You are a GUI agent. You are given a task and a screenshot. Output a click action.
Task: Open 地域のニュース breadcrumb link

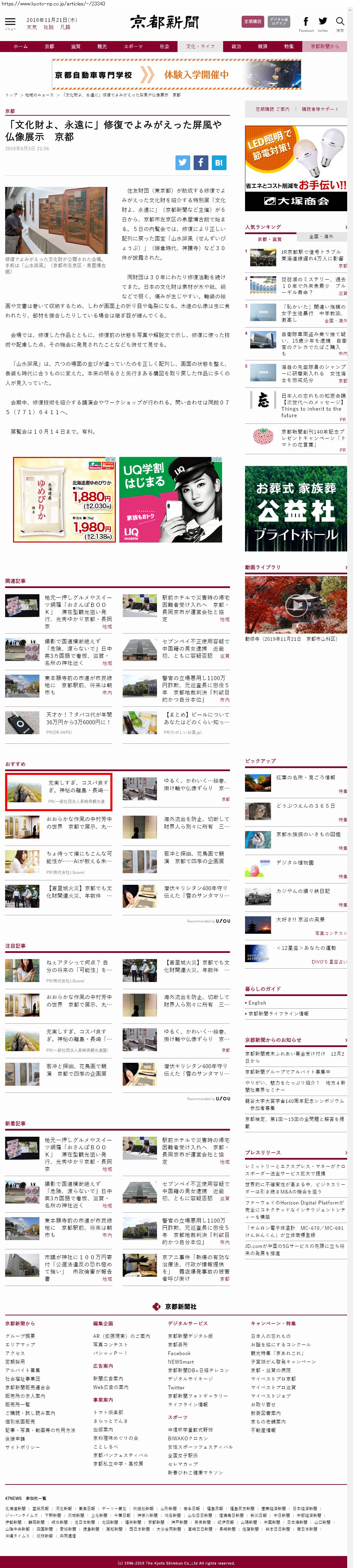pyautogui.click(x=39, y=95)
